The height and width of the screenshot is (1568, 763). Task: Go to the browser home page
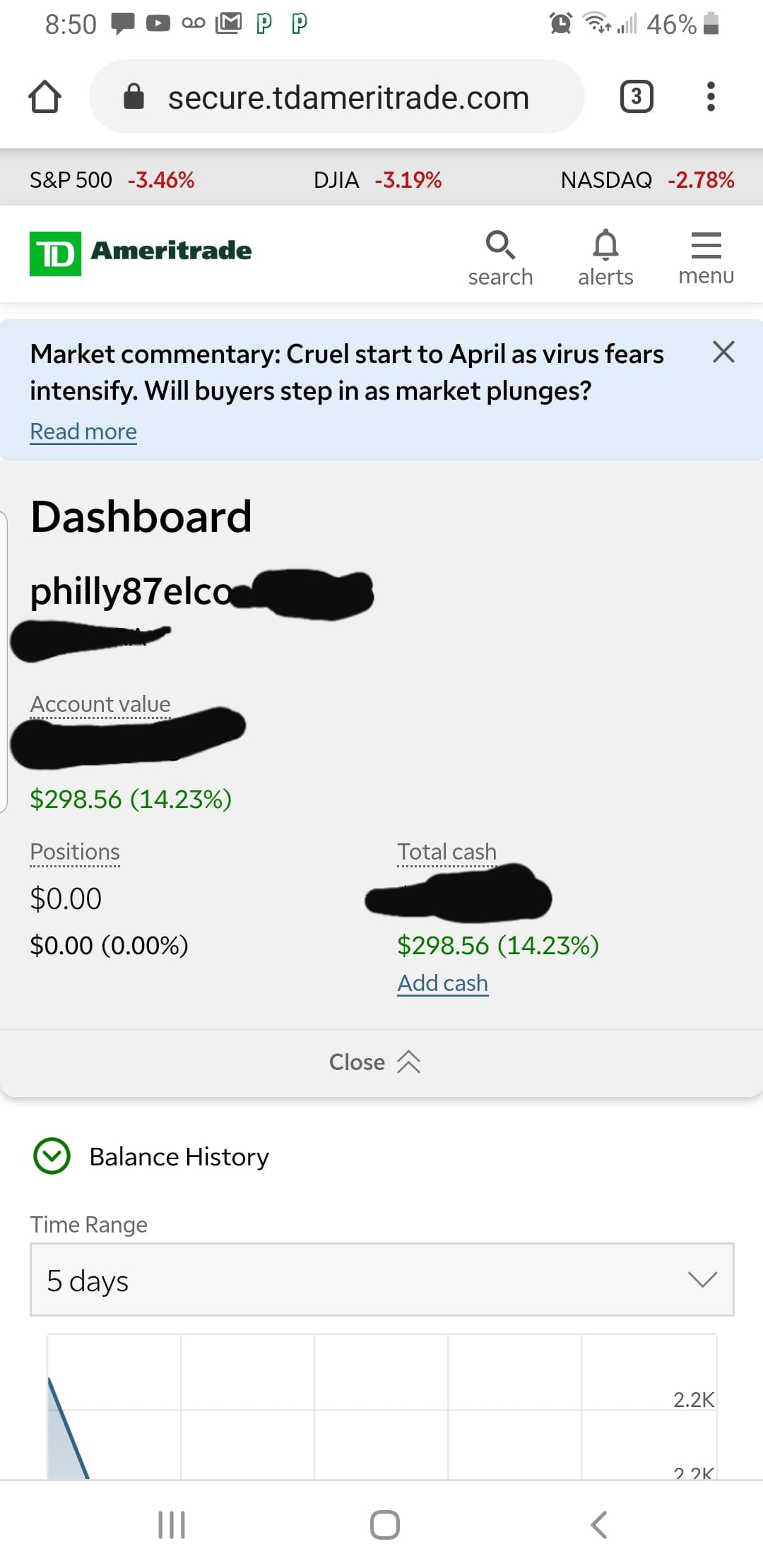45,97
